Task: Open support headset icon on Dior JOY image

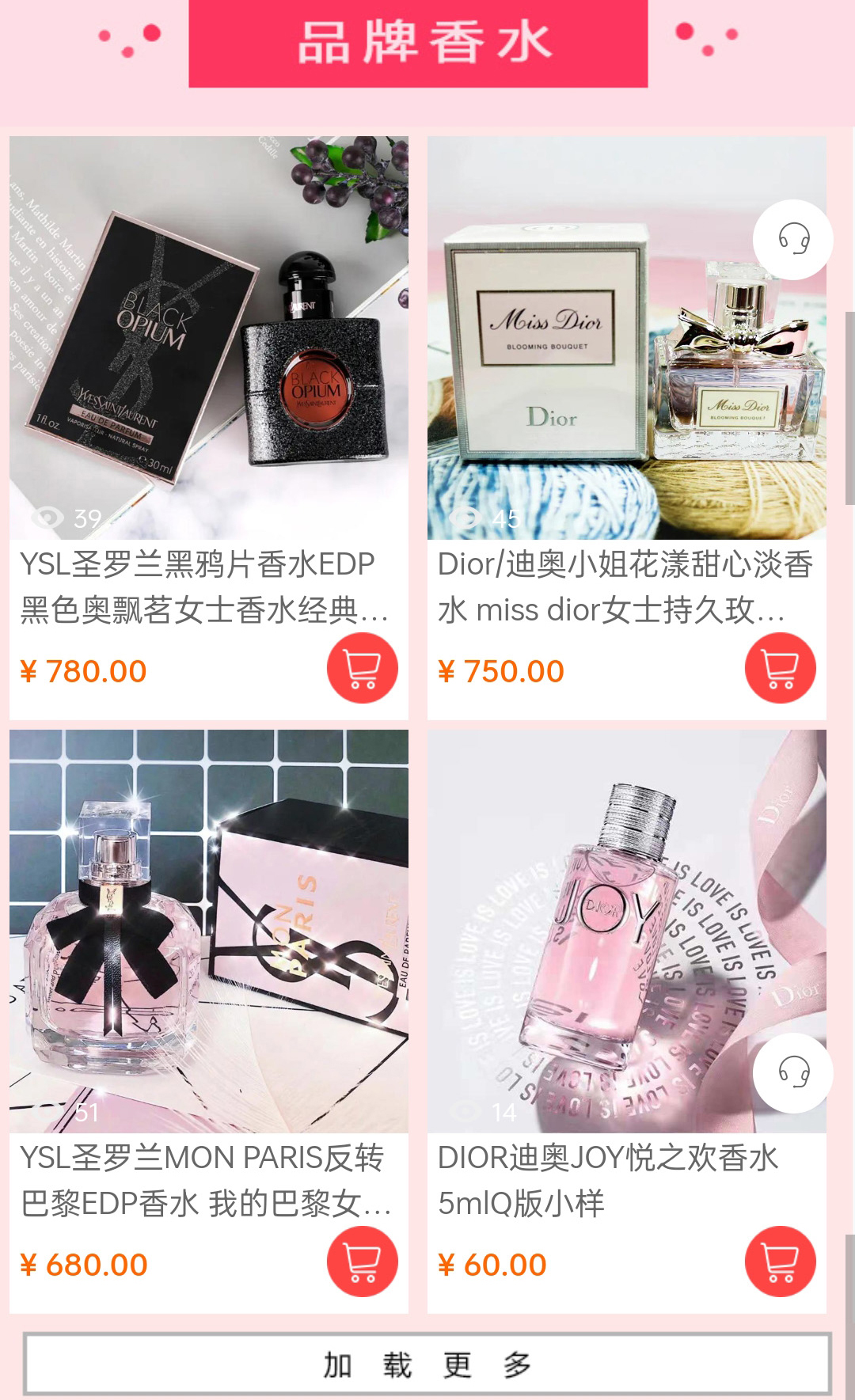Action: coord(793,1073)
